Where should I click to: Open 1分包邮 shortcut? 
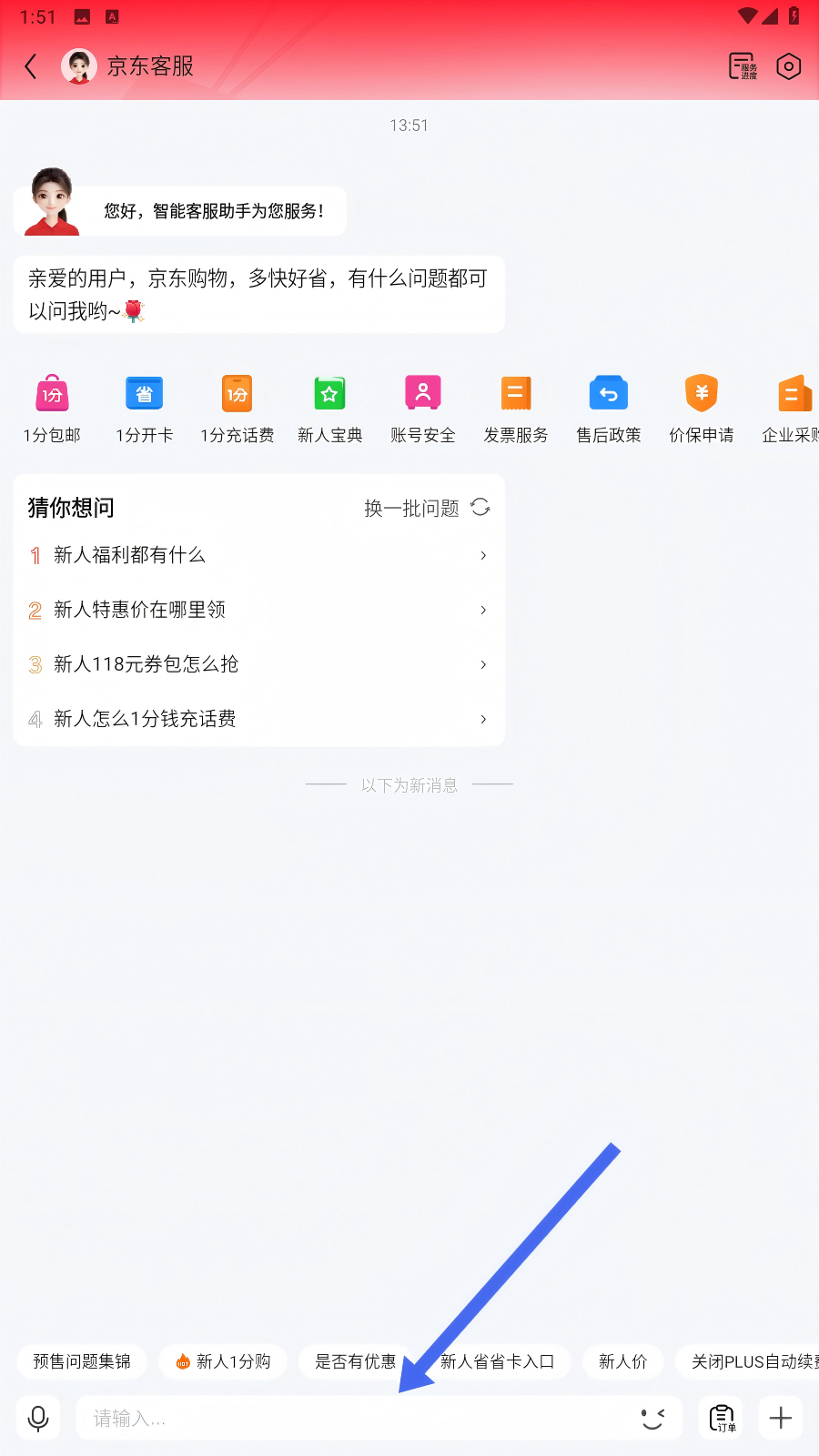52,409
